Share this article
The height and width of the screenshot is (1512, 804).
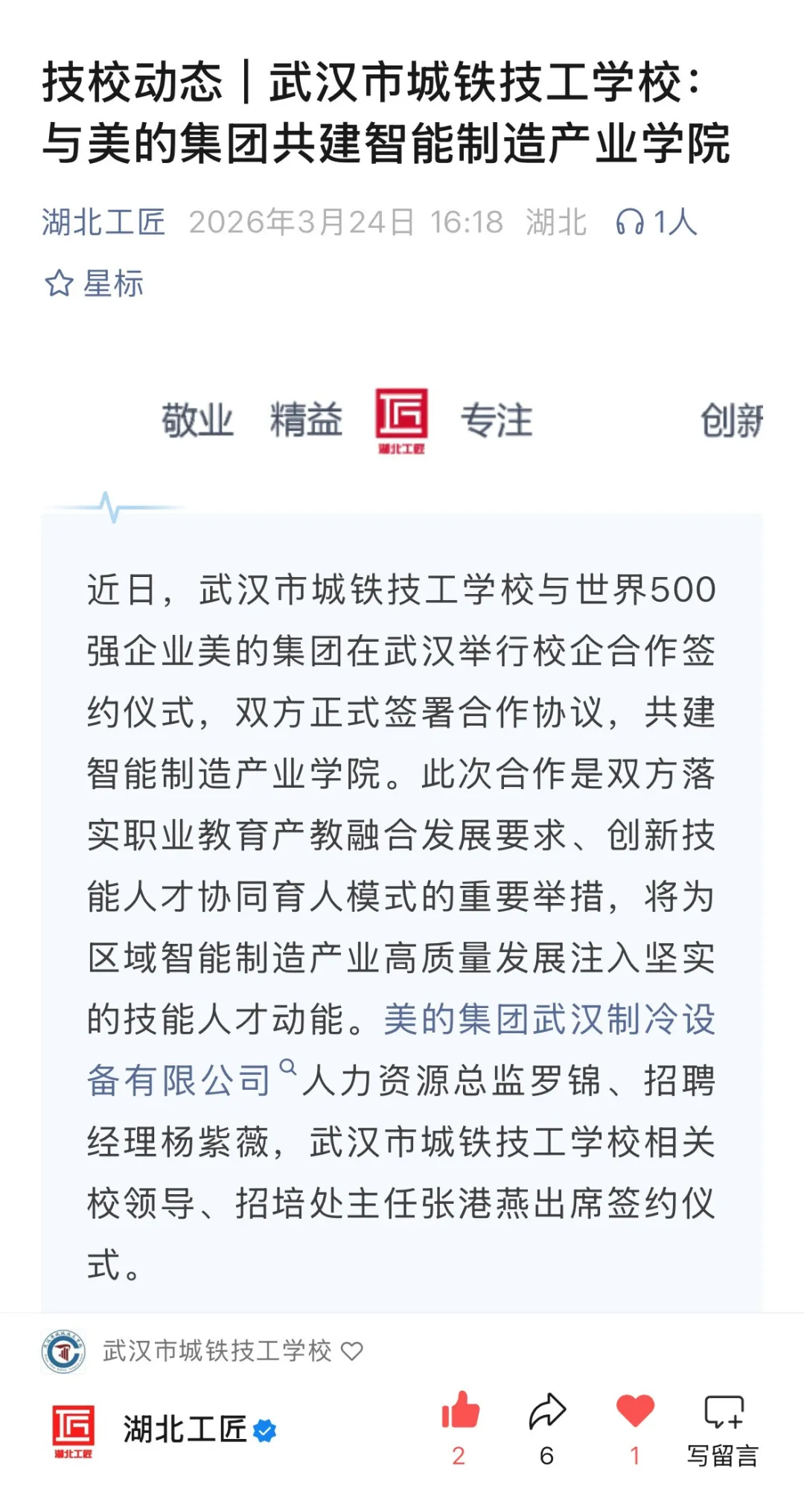tap(547, 1411)
